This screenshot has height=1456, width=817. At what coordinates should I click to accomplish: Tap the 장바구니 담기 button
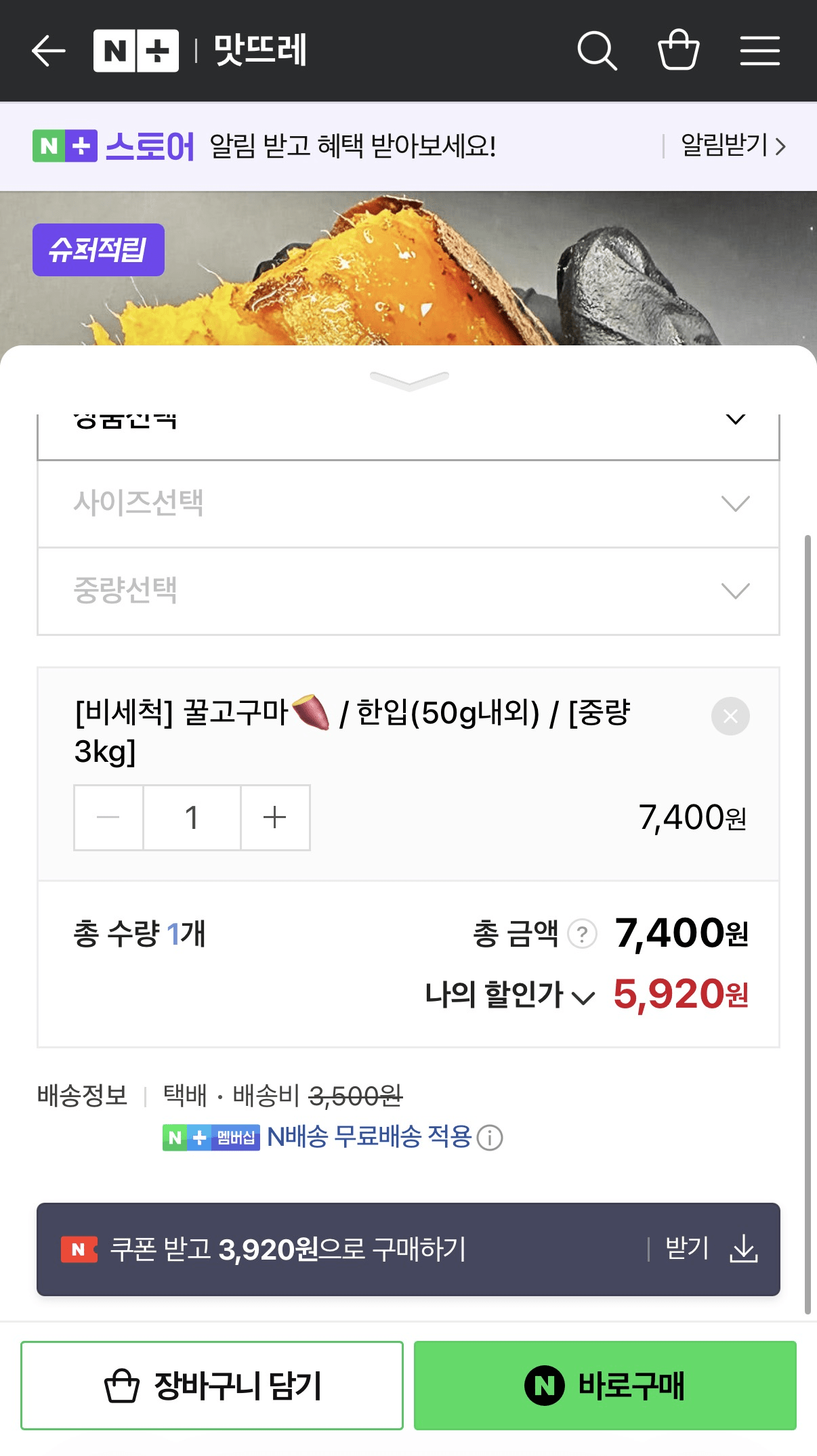tap(213, 1386)
